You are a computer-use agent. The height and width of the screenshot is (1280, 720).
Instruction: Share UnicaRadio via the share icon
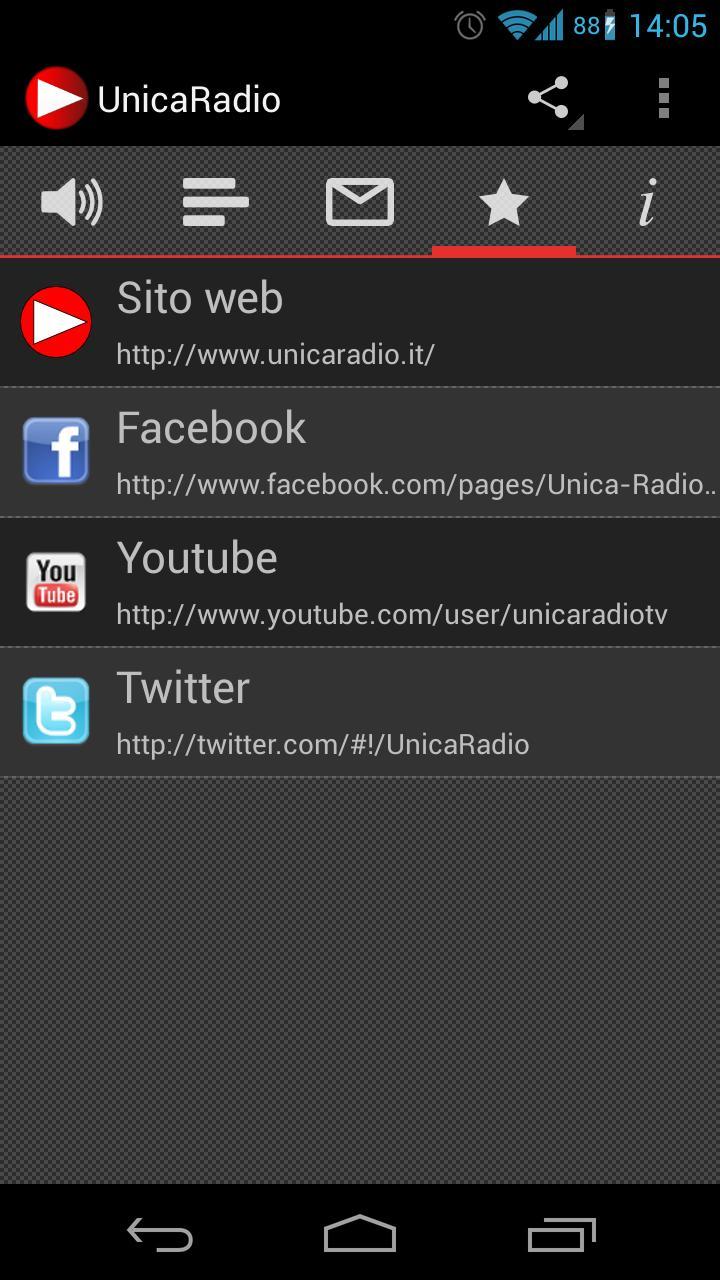tap(549, 99)
